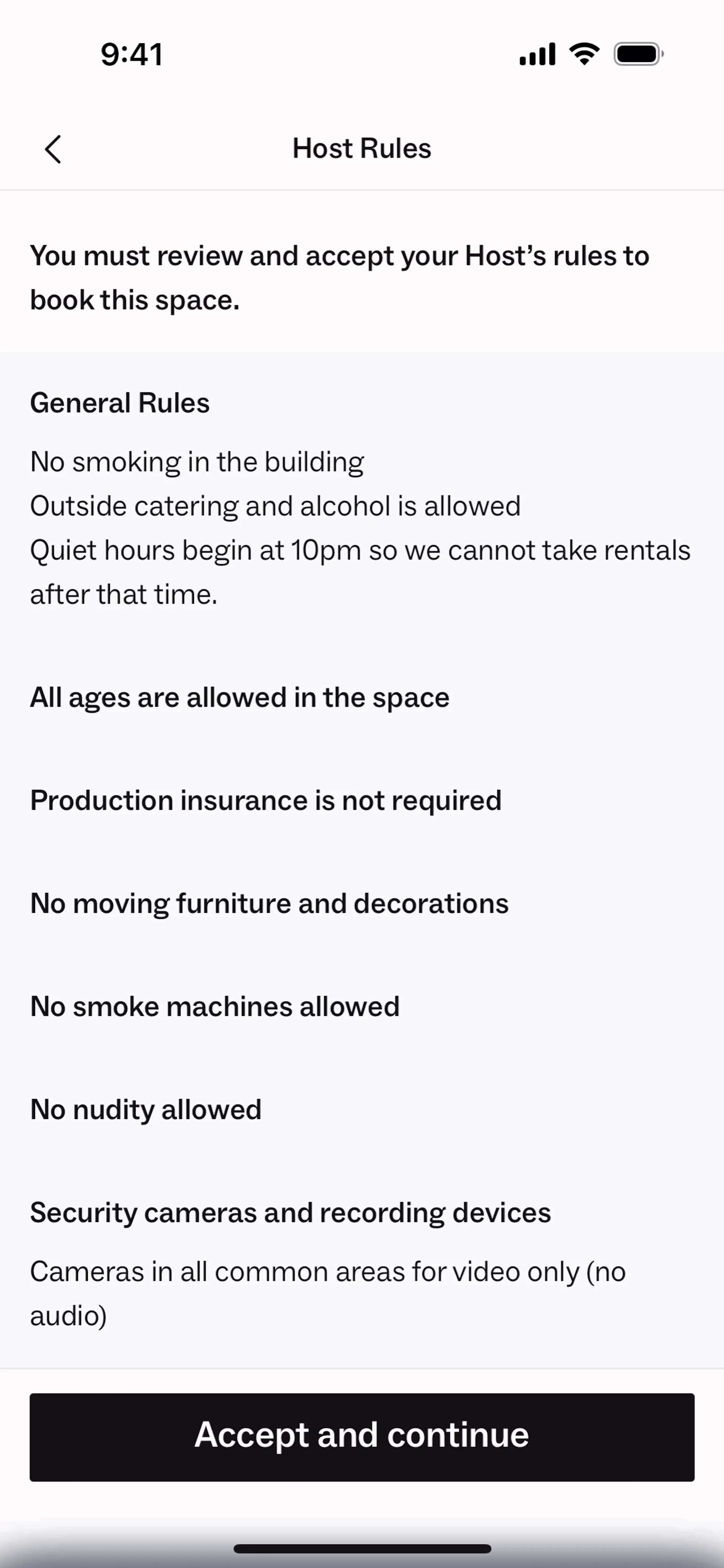The height and width of the screenshot is (1568, 724).
Task: Tap Accept and continue button
Action: click(362, 1437)
